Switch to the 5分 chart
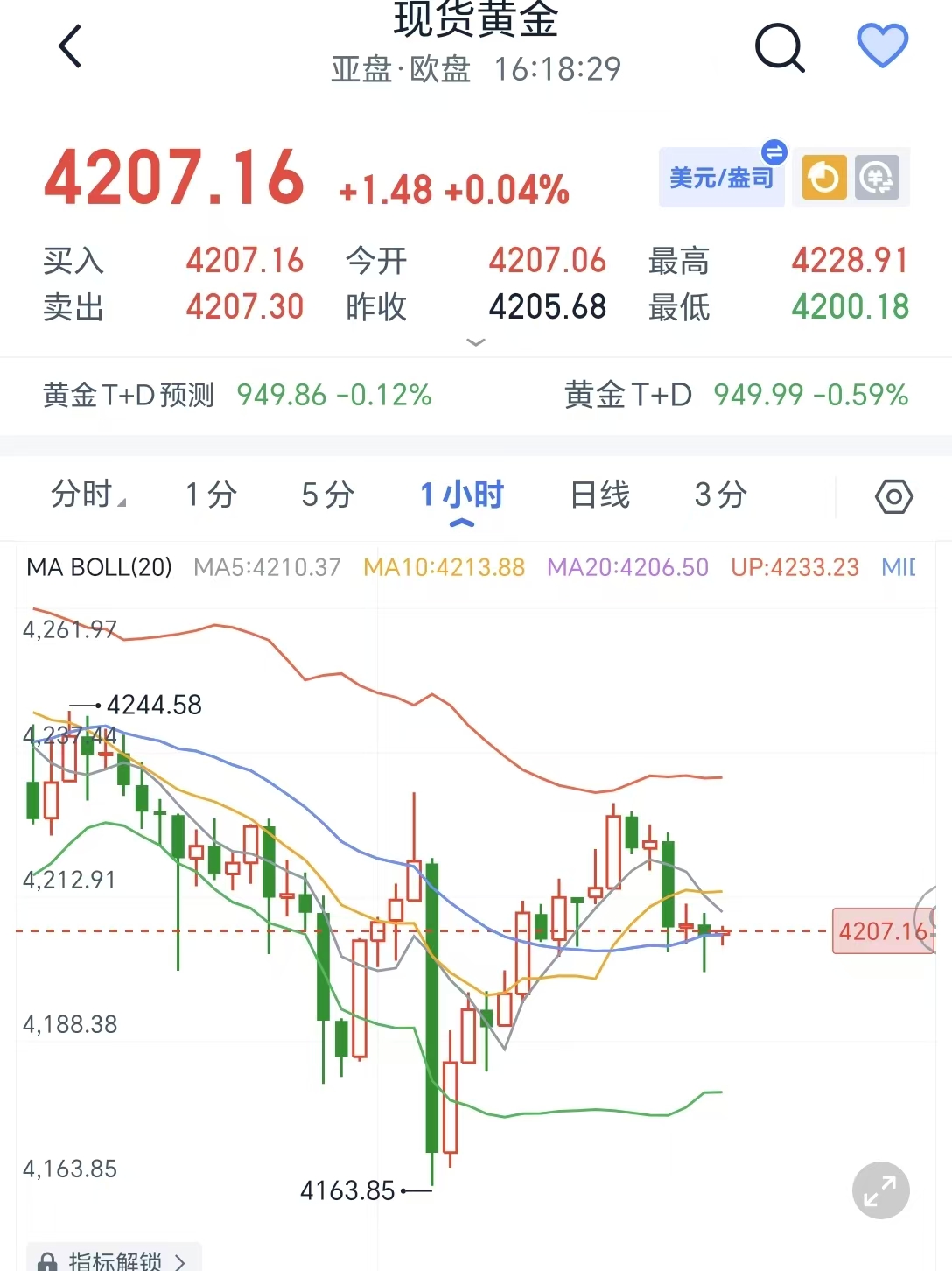 [327, 495]
